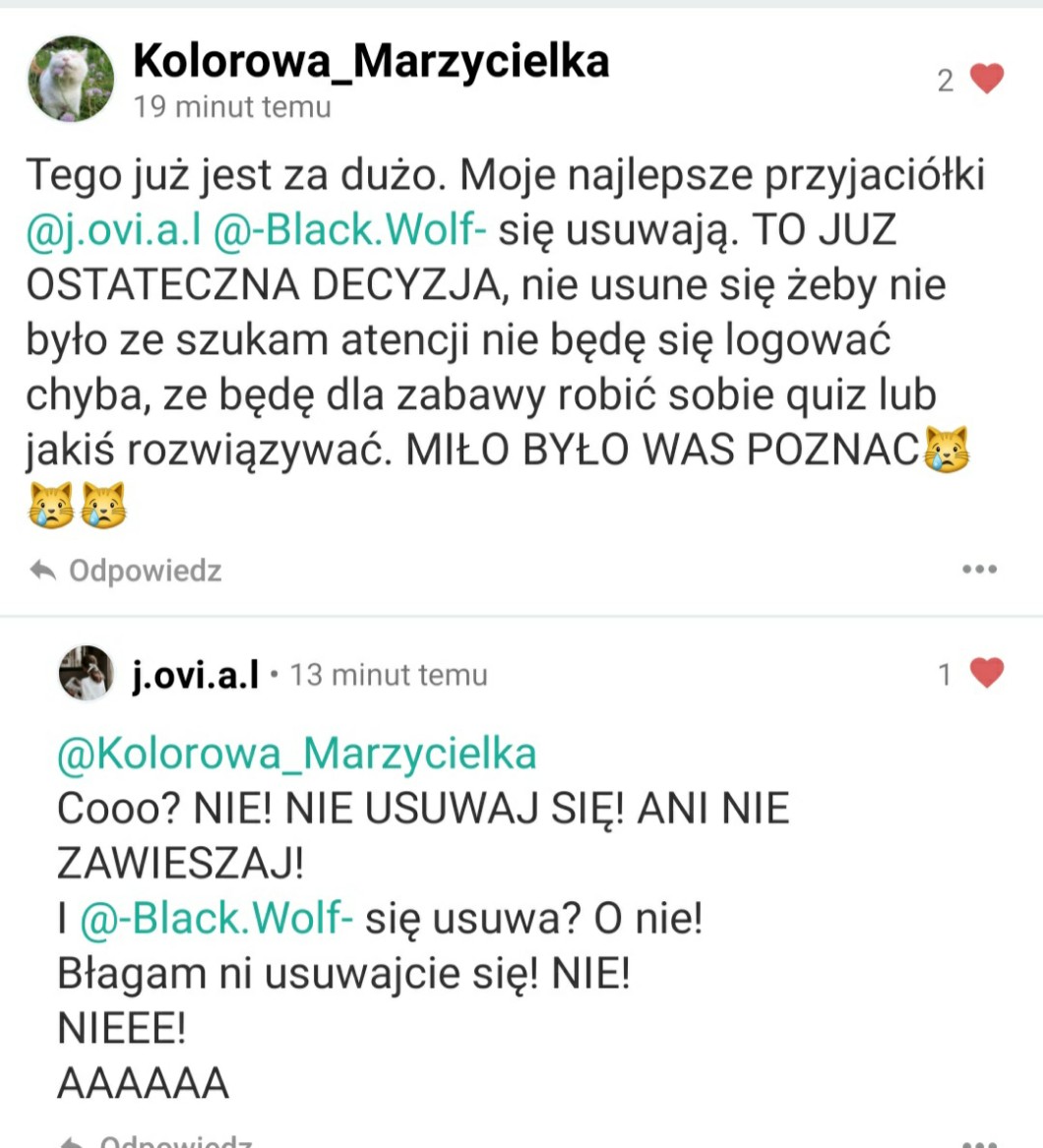The height and width of the screenshot is (1148, 1043).
Task: Like j.ovi.a.l's reply with the heart
Action: click(987, 673)
